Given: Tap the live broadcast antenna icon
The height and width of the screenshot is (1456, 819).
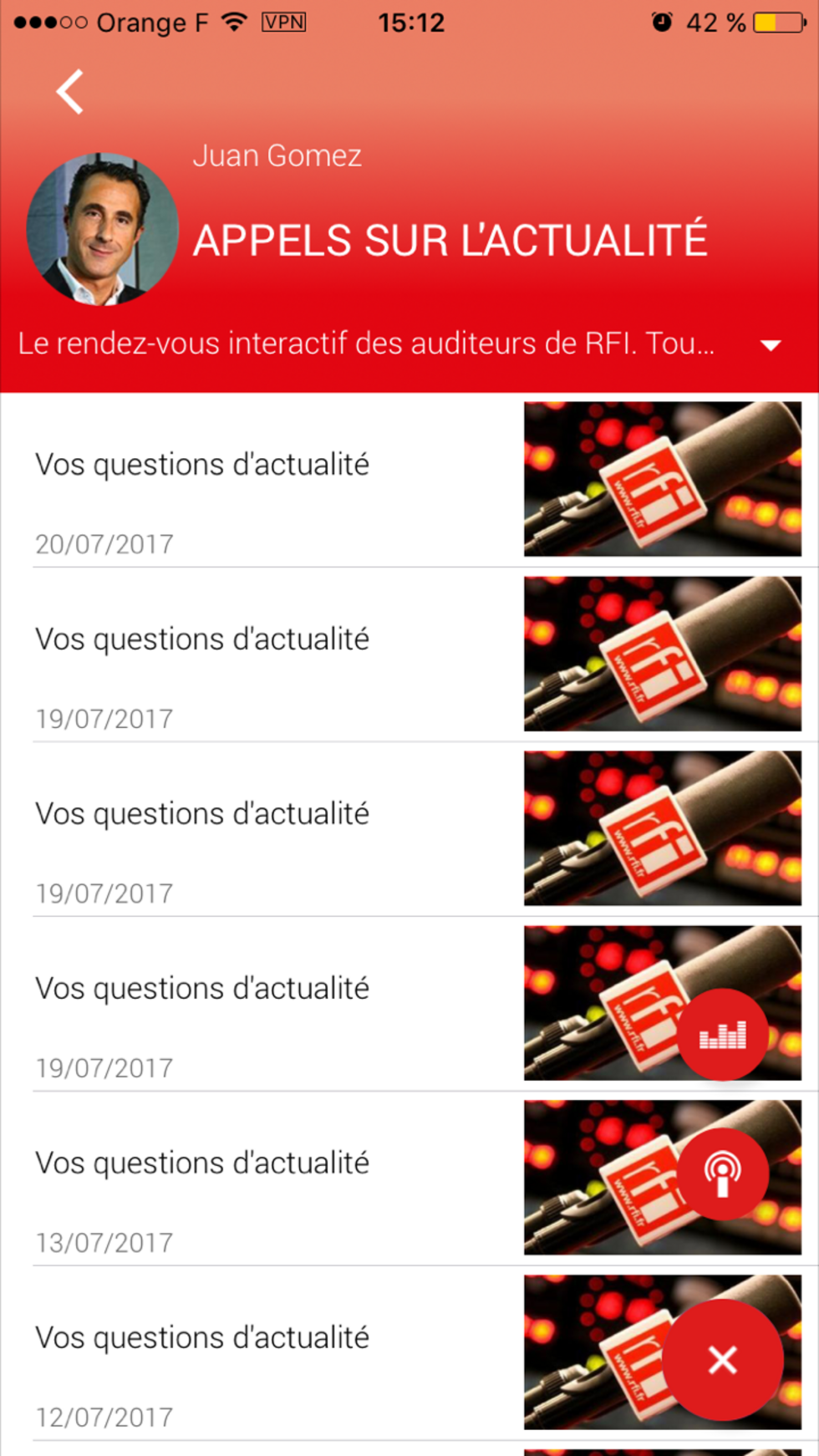Looking at the screenshot, I should point(724,1173).
